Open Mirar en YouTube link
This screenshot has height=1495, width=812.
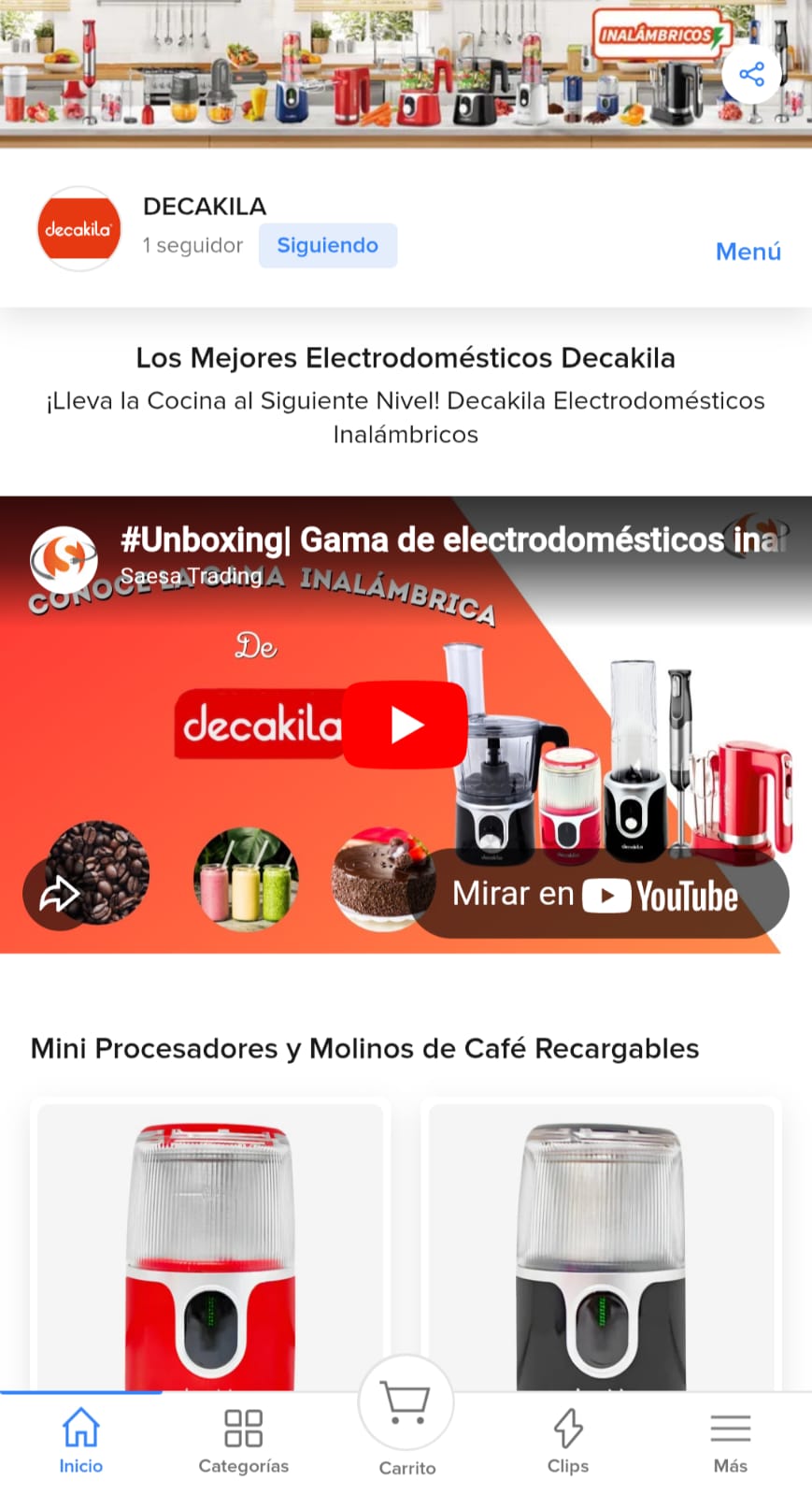pyautogui.click(x=600, y=895)
